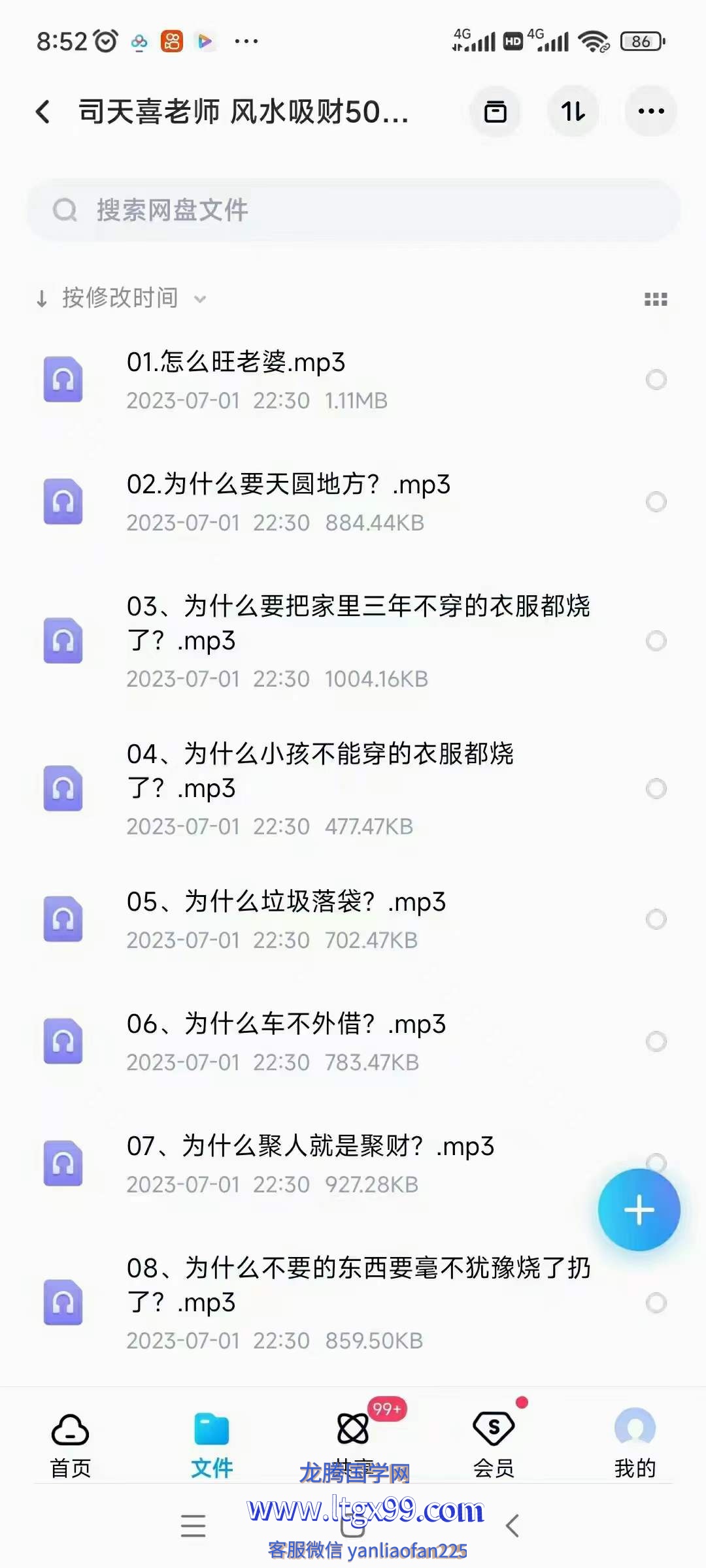Switch to grid view layout
The width and height of the screenshot is (706, 1568).
click(656, 299)
